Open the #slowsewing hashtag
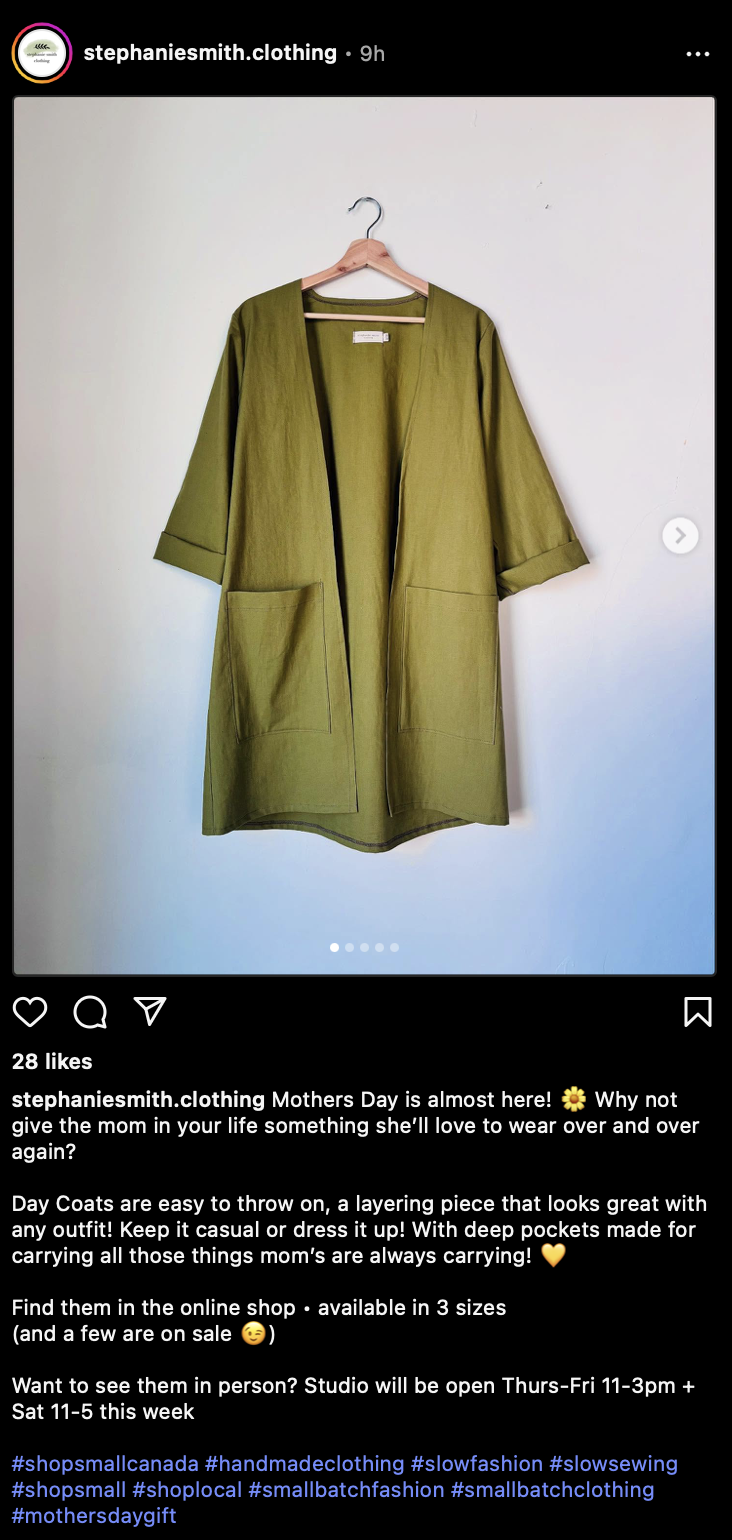Screen dimensions: 732x1540 [x=613, y=1464]
